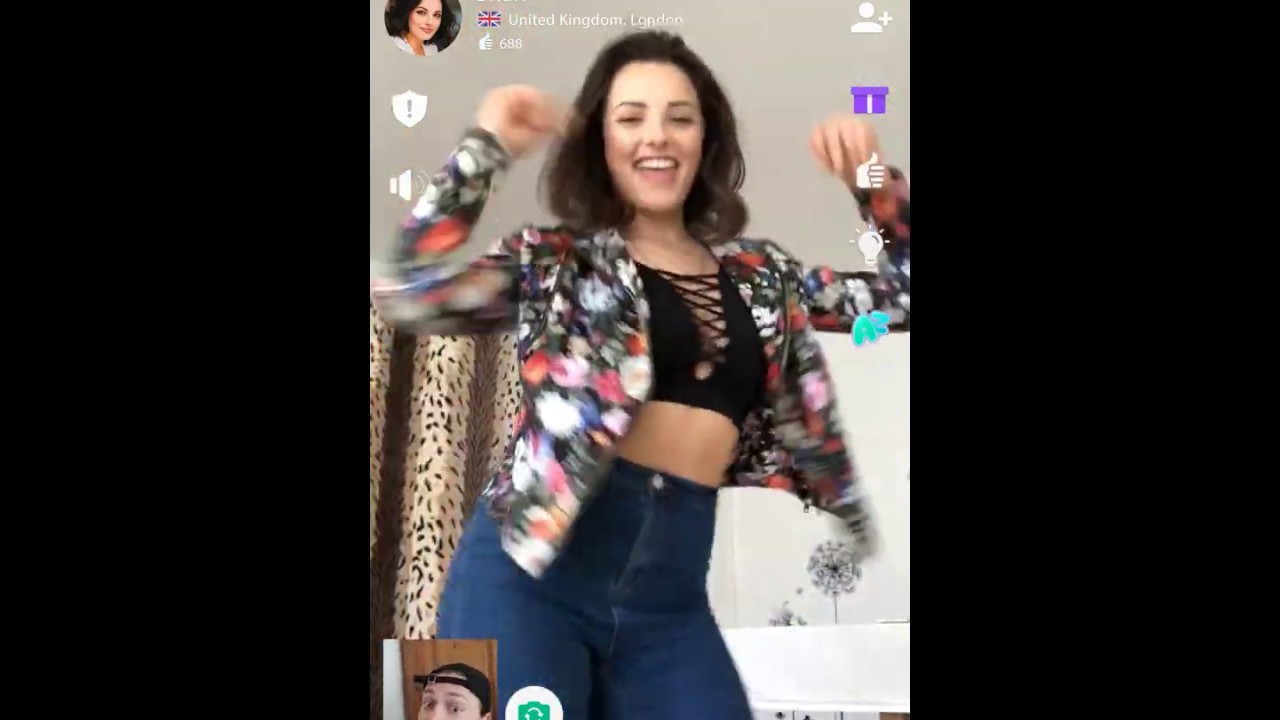Mute the call sound

[x=407, y=185]
